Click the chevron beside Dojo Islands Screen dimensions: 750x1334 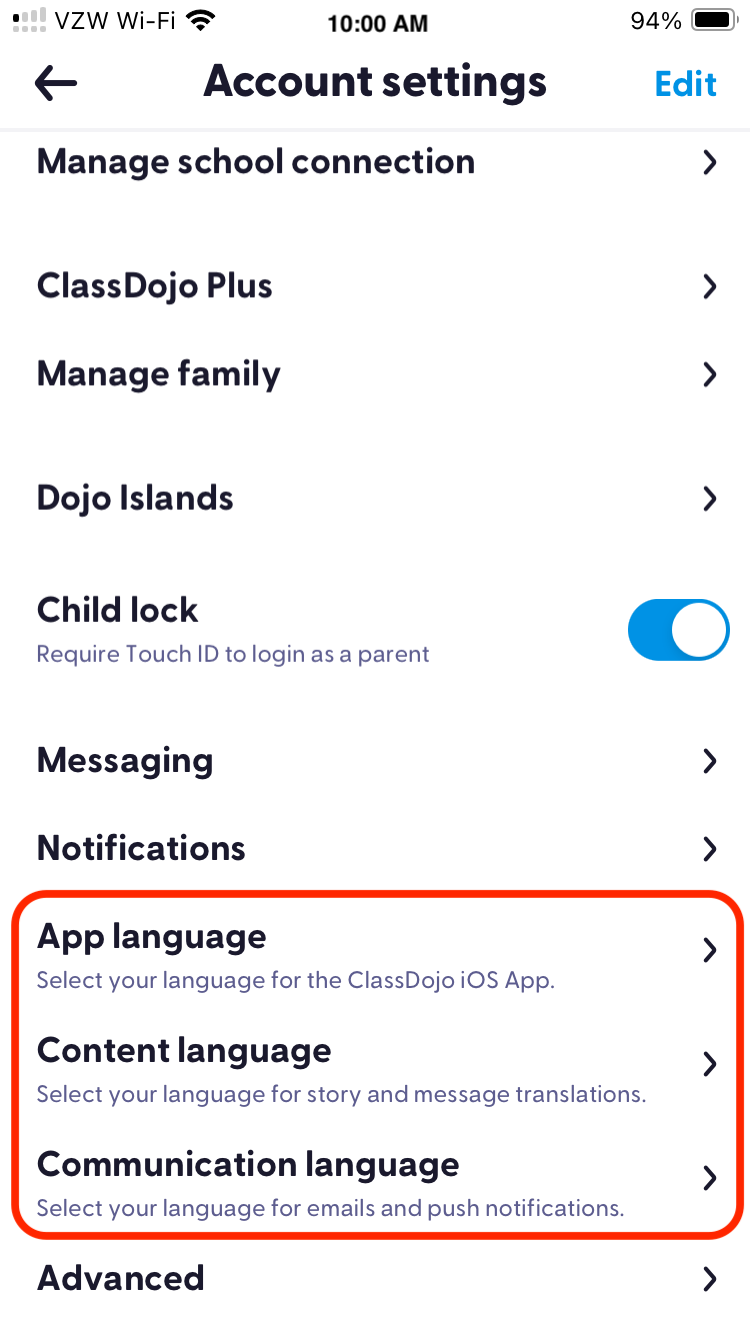click(x=710, y=498)
